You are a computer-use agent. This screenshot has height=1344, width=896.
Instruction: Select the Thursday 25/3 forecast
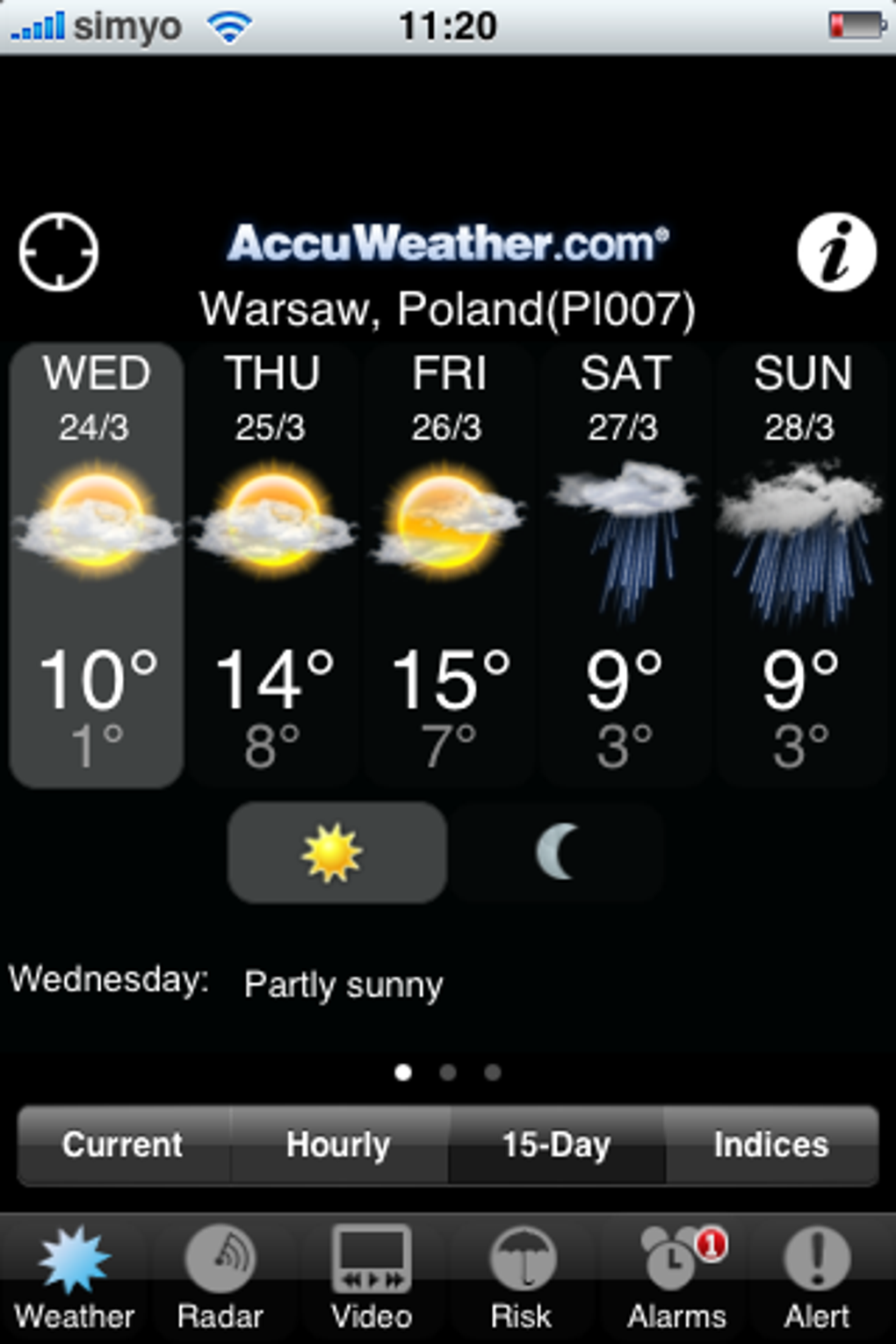coord(272,564)
